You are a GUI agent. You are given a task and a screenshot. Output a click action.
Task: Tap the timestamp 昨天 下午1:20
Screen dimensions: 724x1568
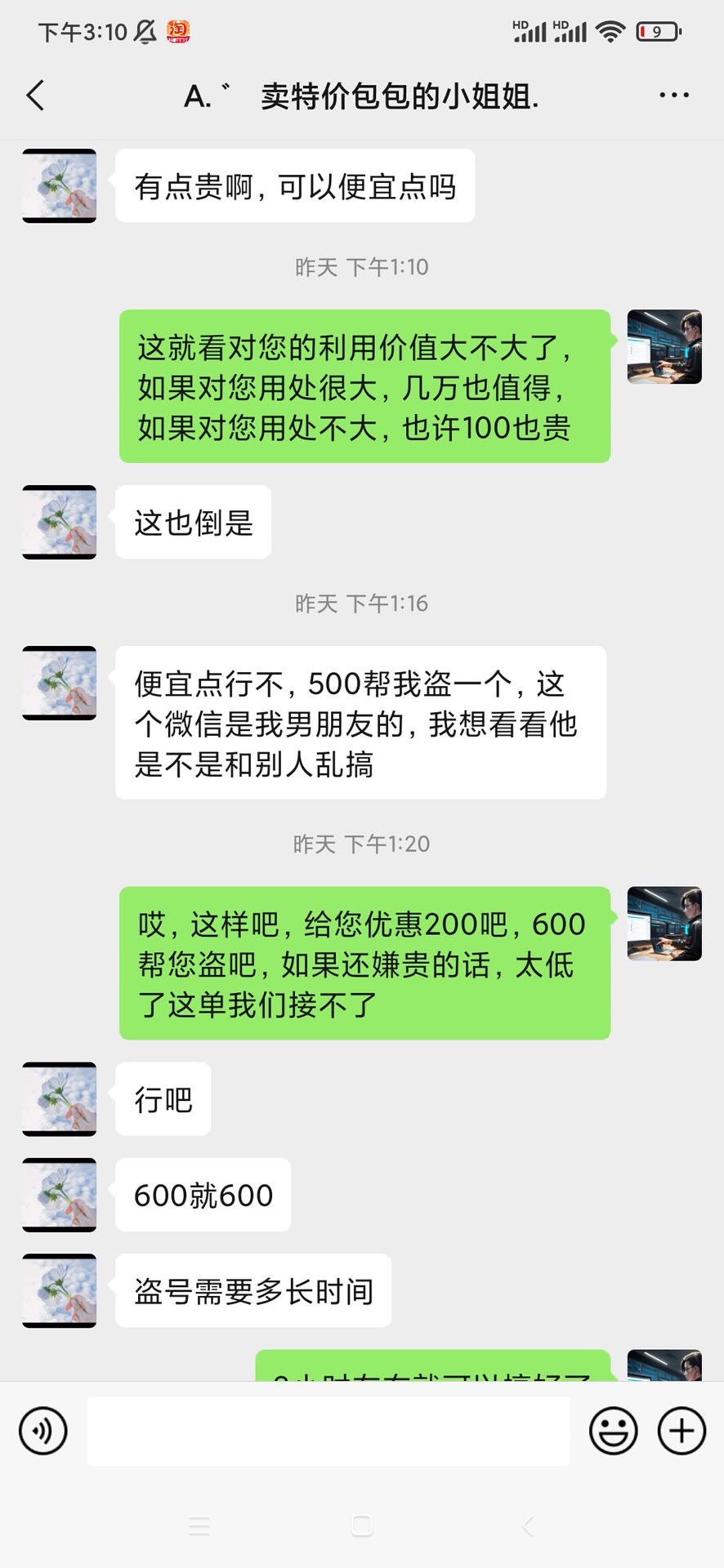362,844
